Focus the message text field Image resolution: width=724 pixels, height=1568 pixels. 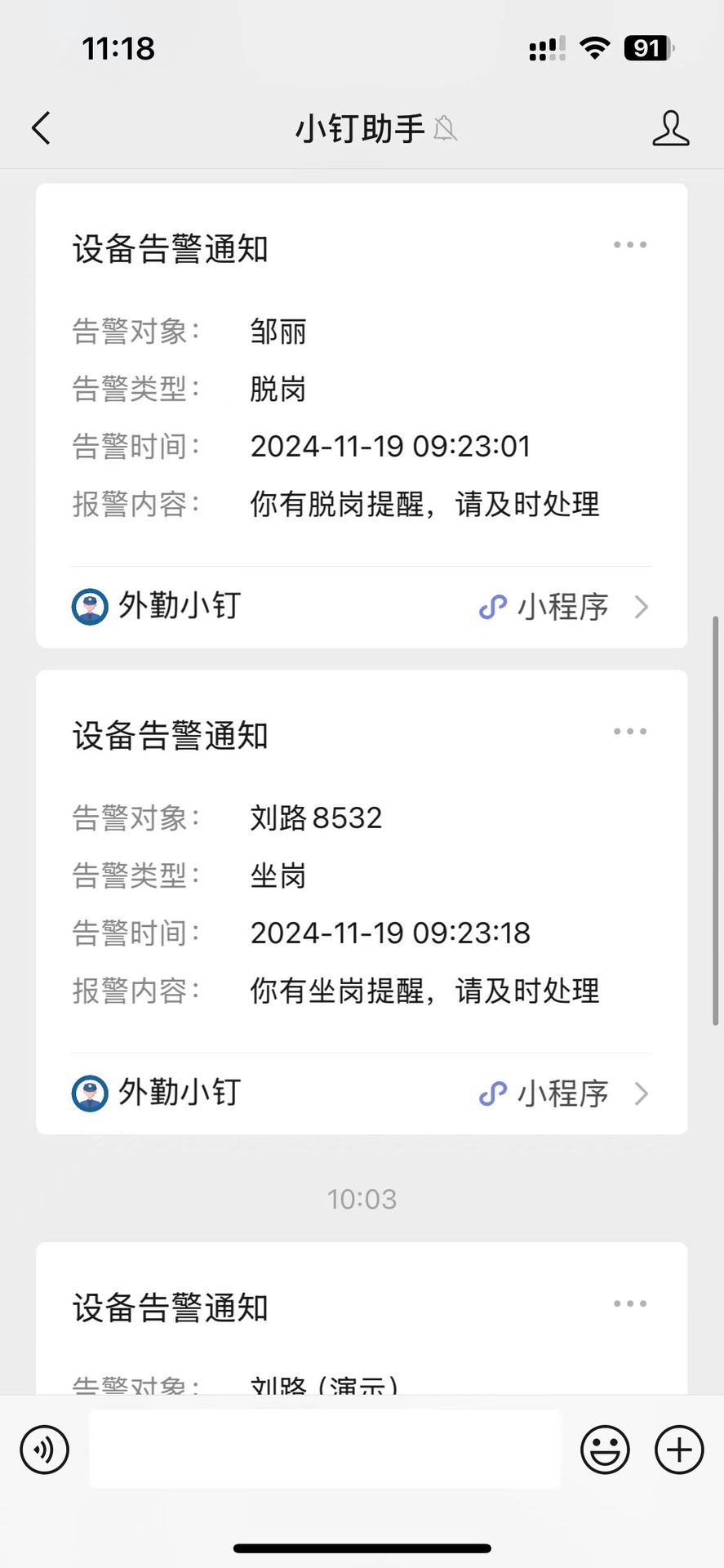(x=325, y=1450)
